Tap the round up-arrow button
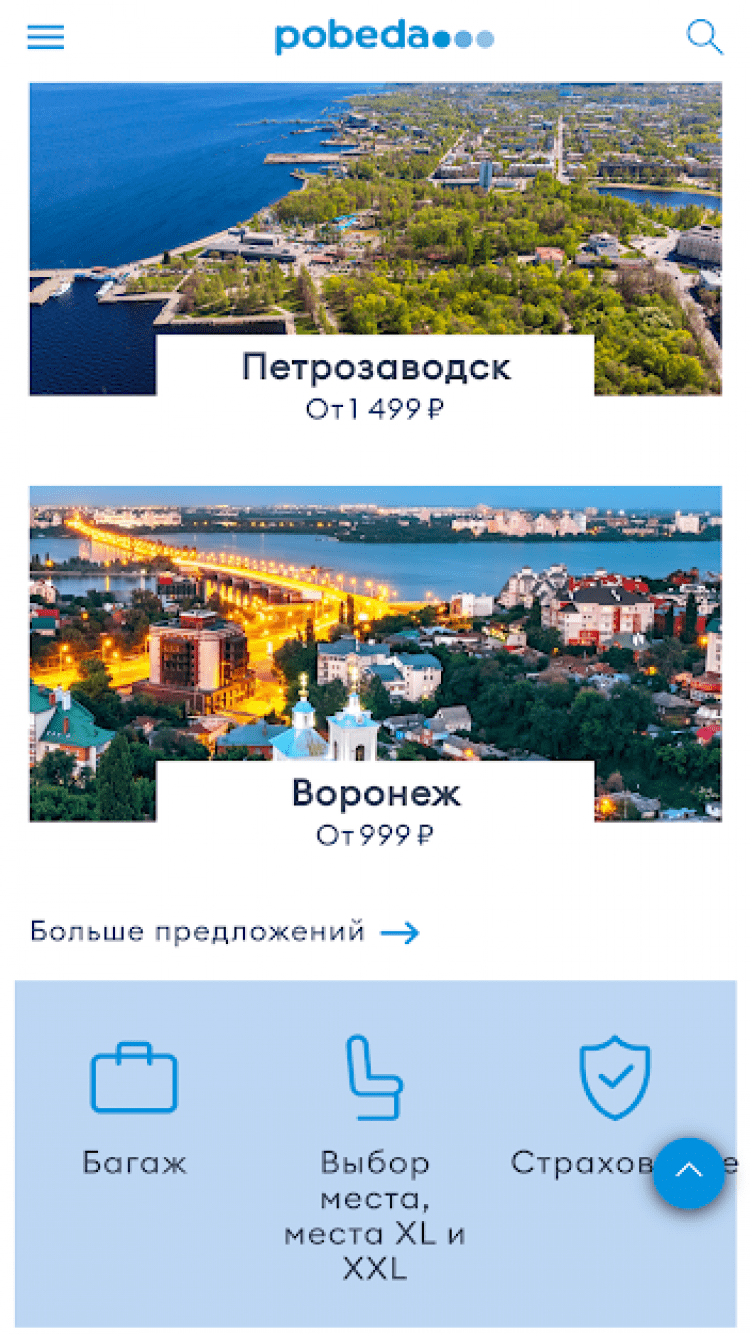The image size is (750, 1334). [x=689, y=1173]
